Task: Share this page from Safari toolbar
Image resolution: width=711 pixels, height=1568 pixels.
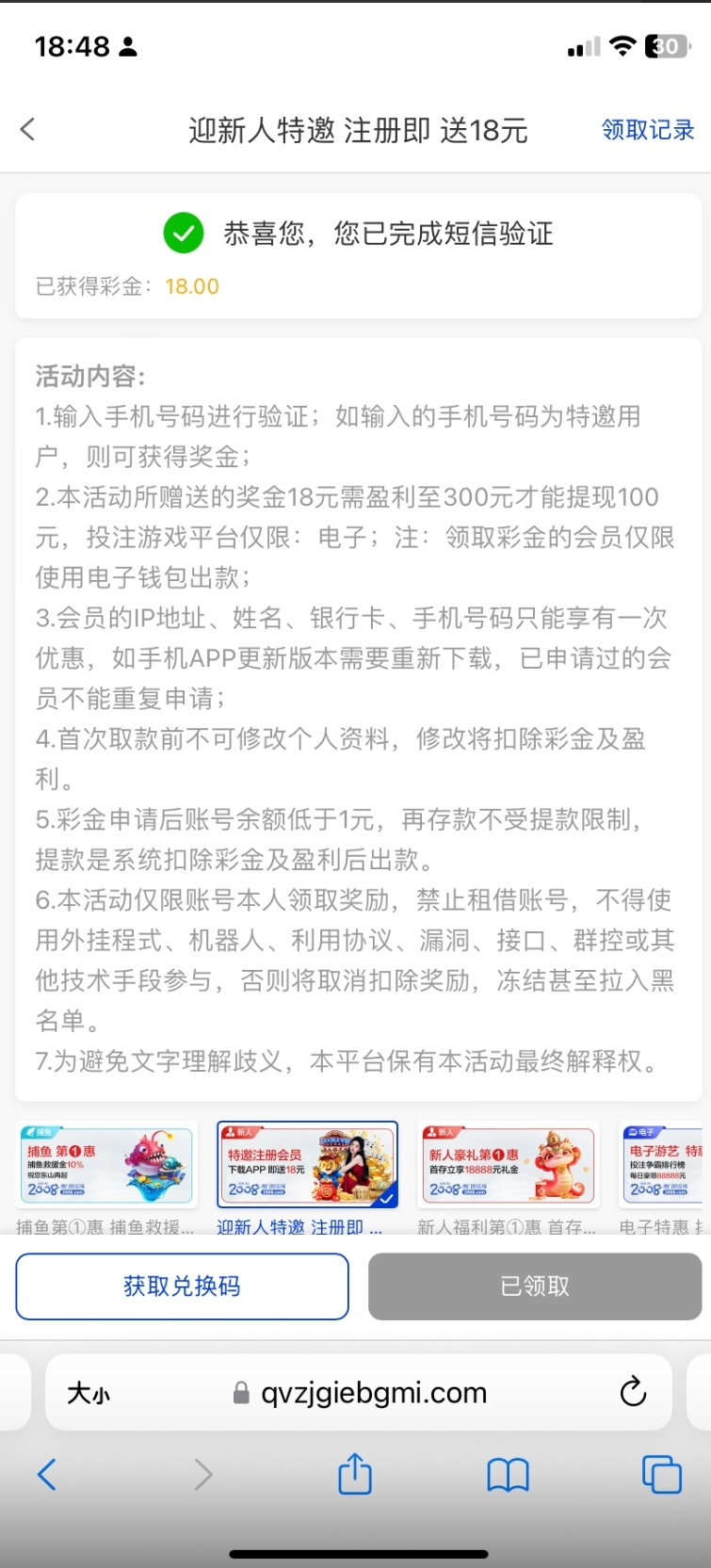Action: tap(355, 1474)
